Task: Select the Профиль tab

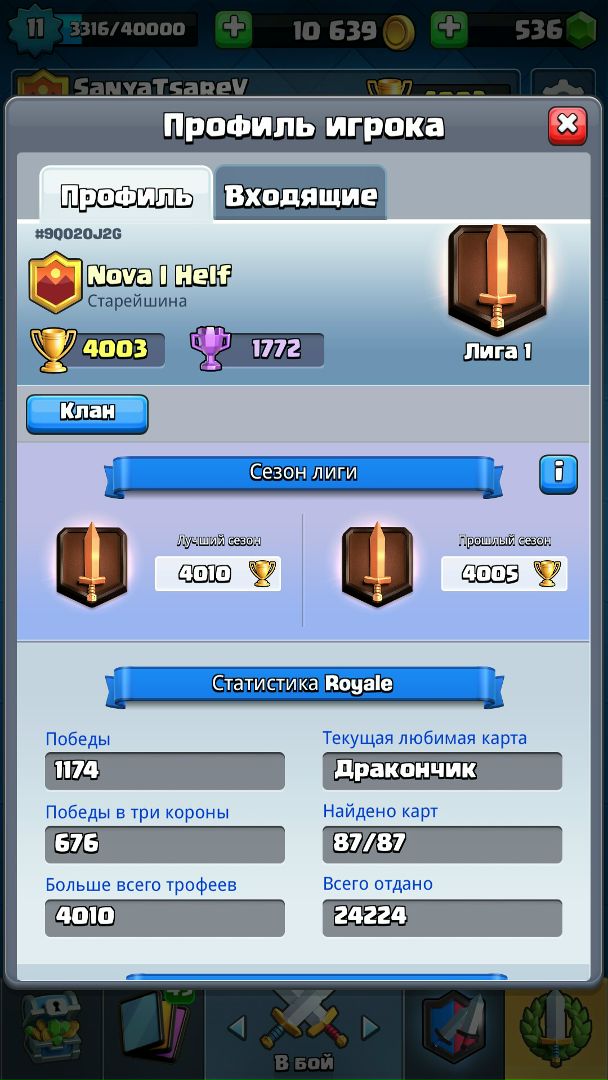Action: point(126,195)
